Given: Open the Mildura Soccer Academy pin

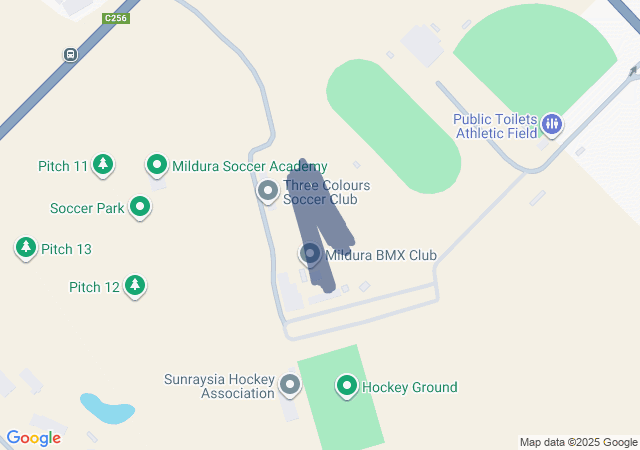Looking at the screenshot, I should [157, 165].
